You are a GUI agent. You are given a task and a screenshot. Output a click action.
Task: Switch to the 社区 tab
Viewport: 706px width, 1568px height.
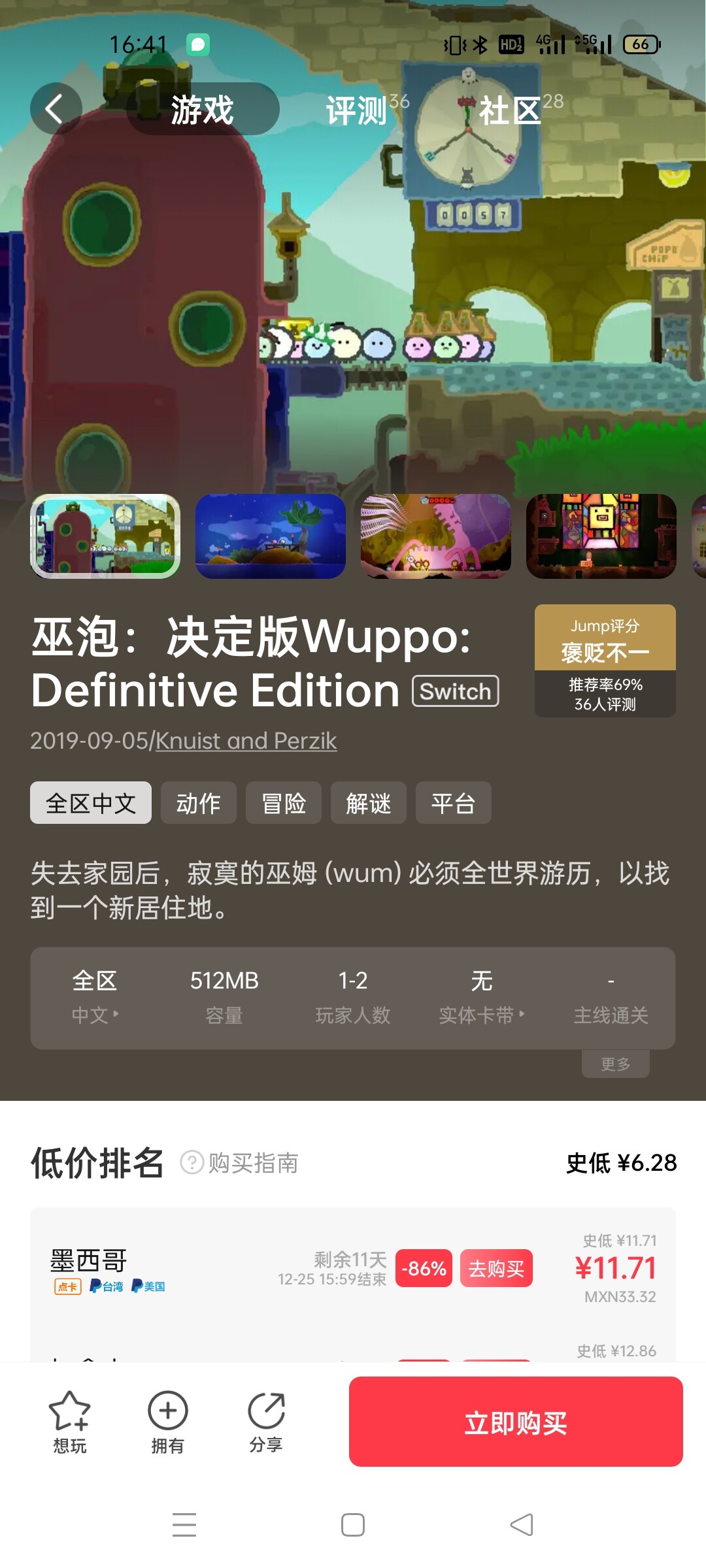click(x=510, y=110)
